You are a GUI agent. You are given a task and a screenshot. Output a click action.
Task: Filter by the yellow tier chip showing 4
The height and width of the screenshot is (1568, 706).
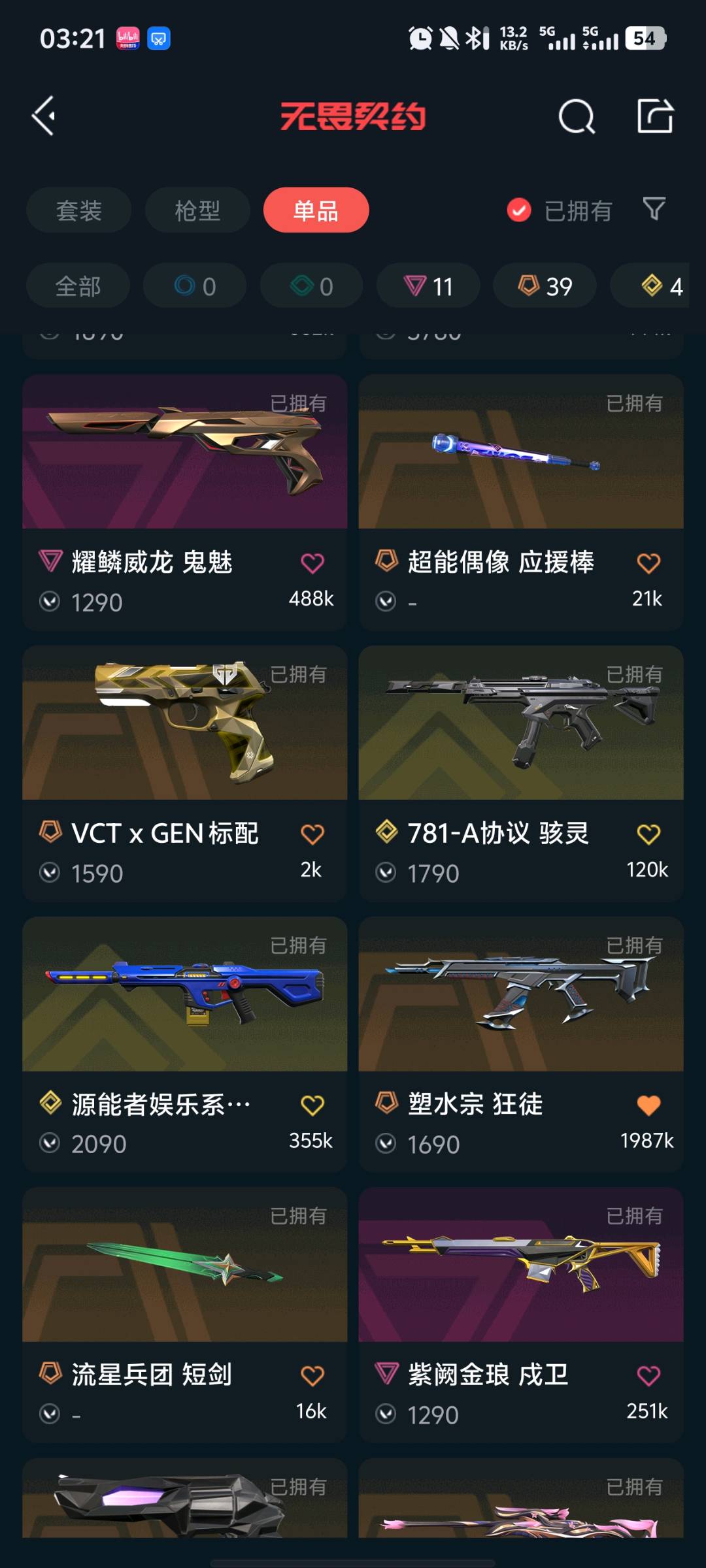(662, 286)
